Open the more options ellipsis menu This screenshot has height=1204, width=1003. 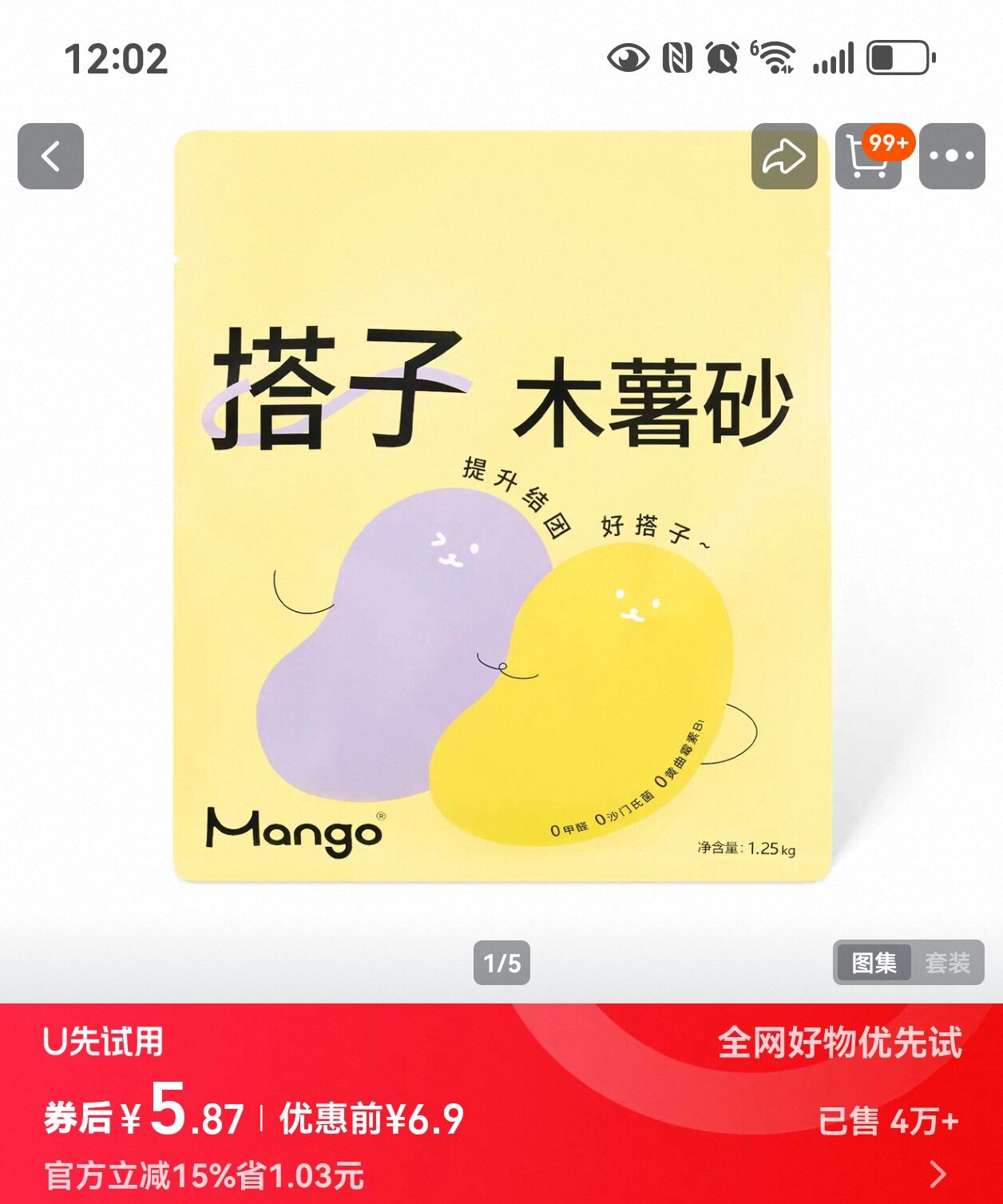953,157
